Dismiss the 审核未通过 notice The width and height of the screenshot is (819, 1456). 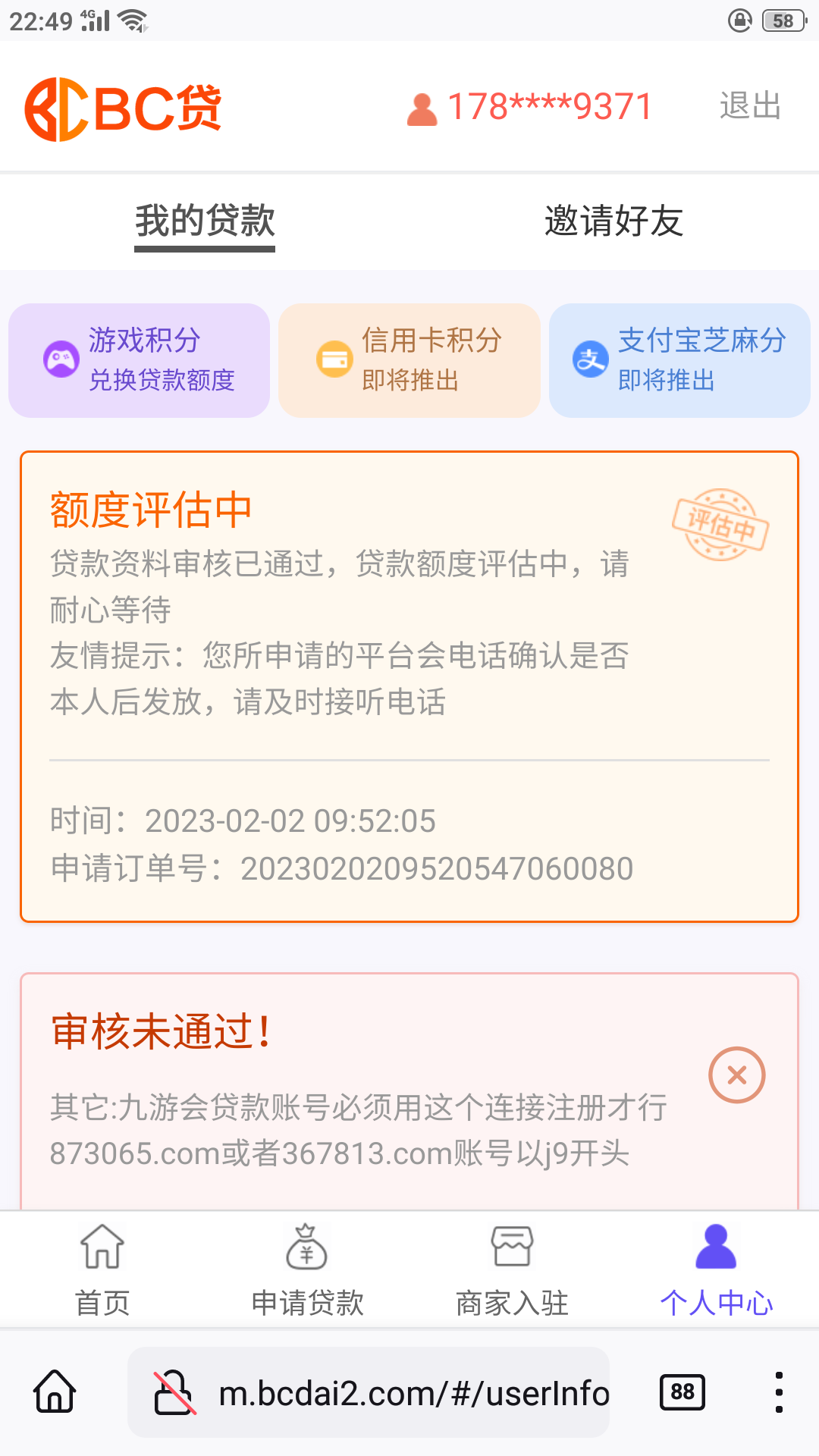[736, 1075]
